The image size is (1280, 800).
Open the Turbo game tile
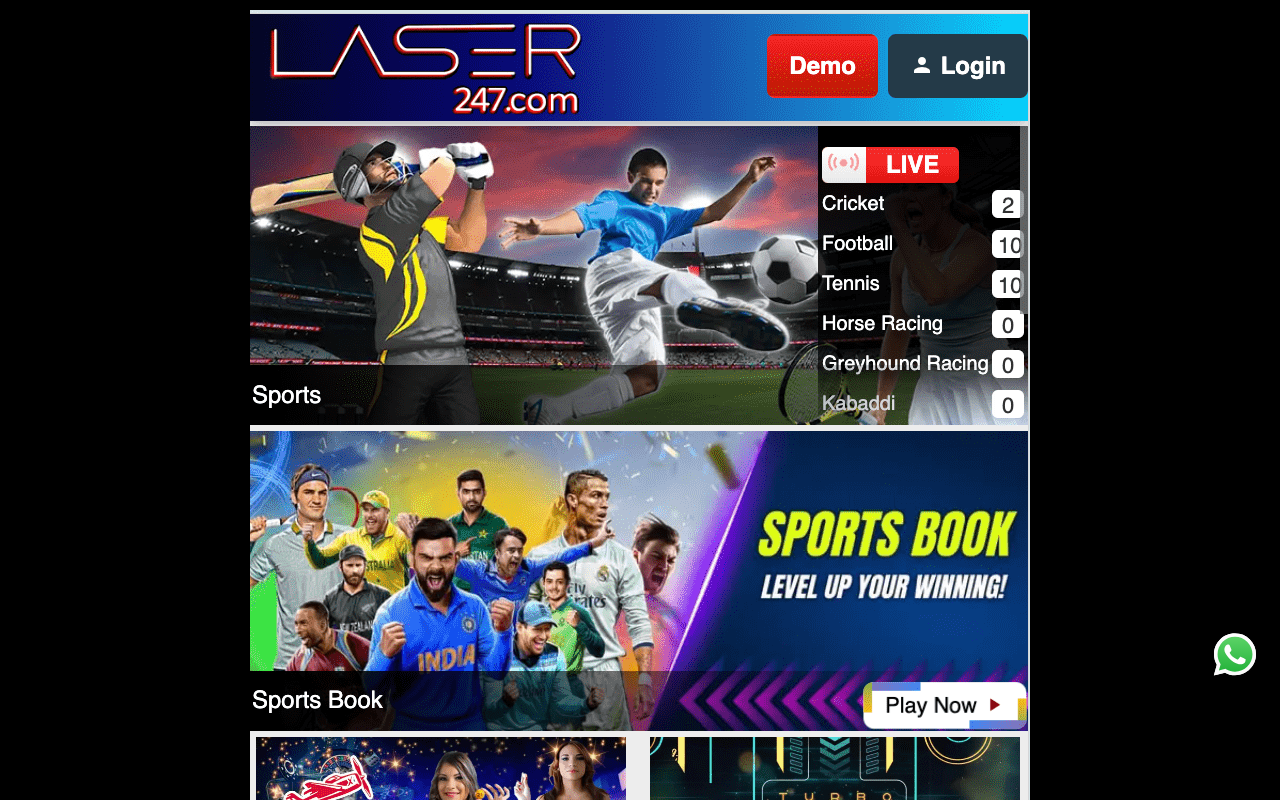click(x=835, y=768)
